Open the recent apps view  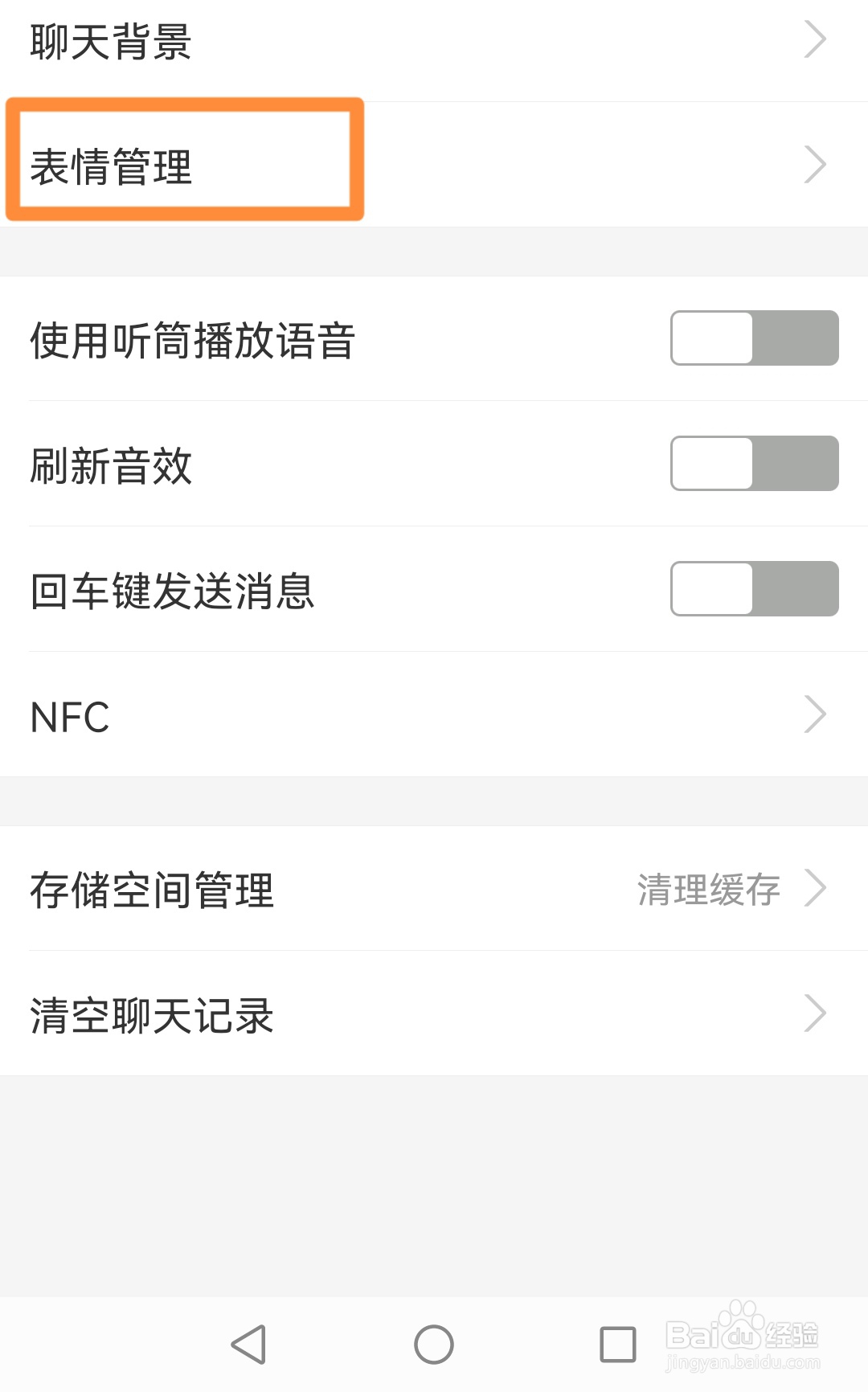click(617, 1344)
